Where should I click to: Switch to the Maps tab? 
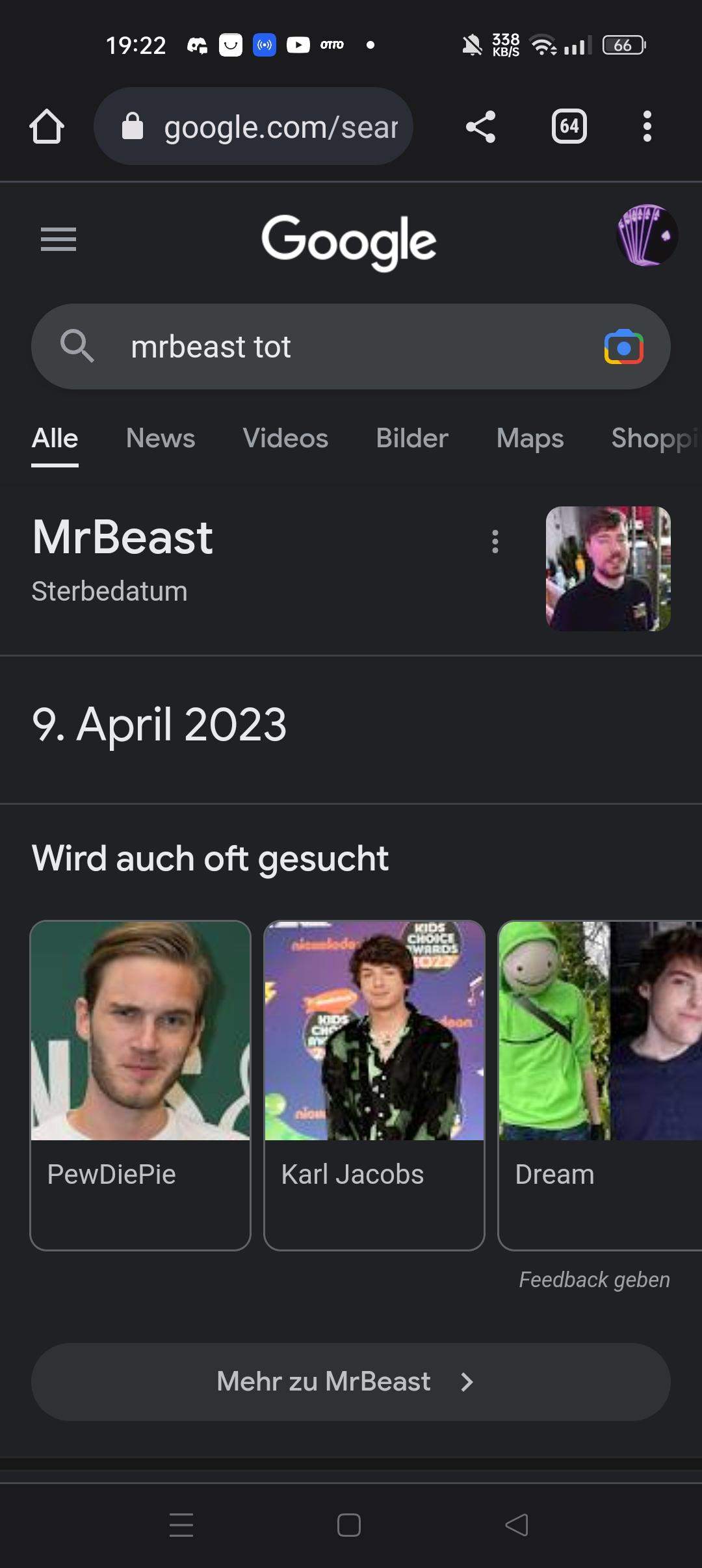[530, 438]
